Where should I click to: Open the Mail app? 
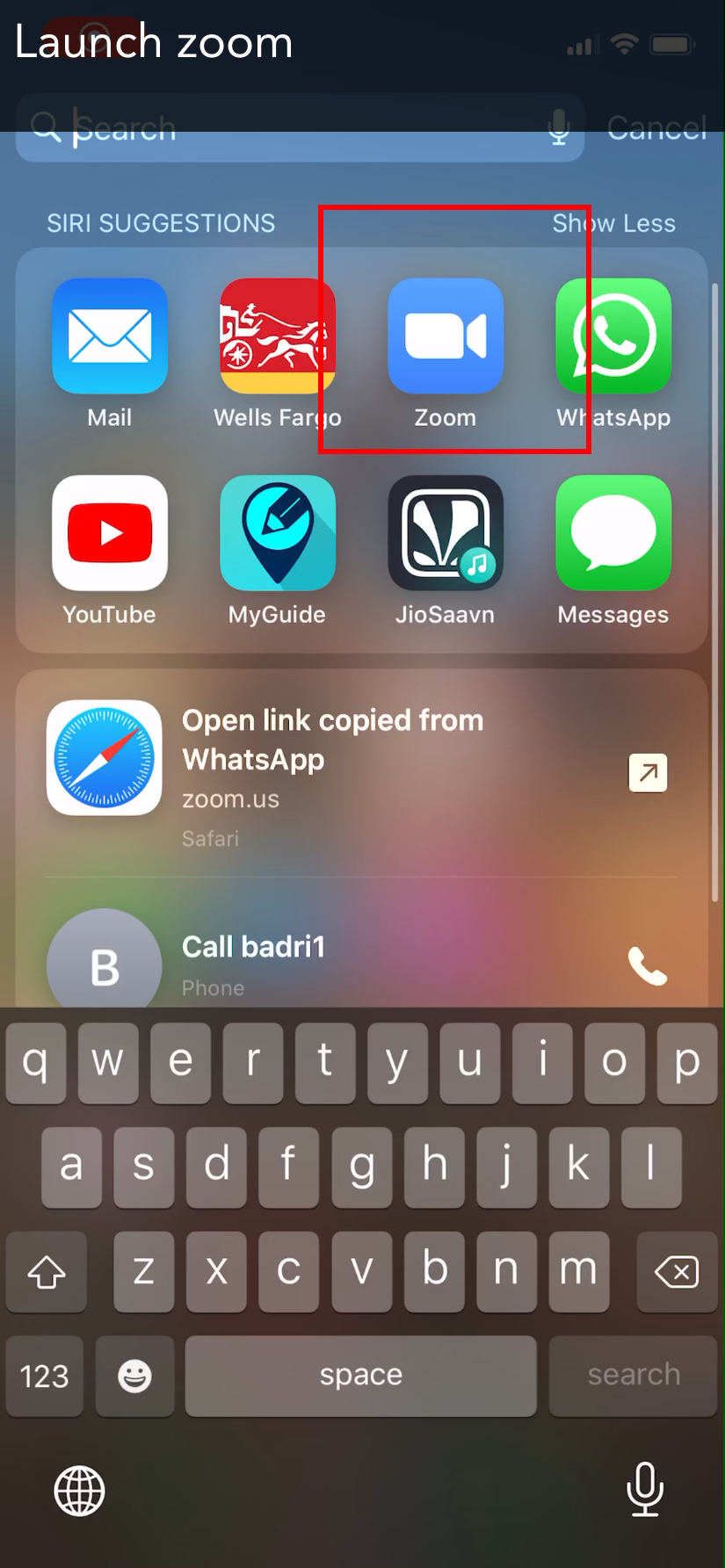pos(110,336)
